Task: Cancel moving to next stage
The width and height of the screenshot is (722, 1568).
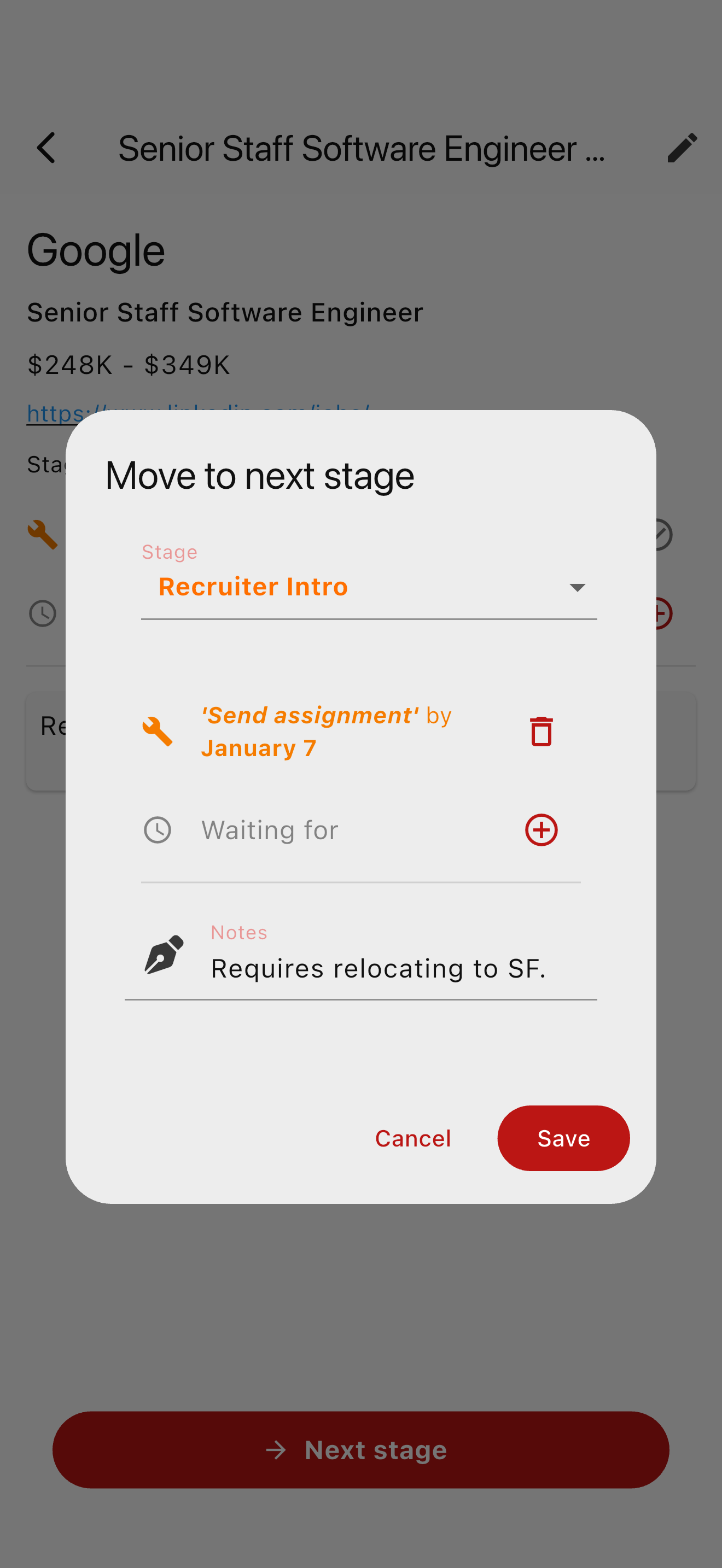Action: pyautogui.click(x=413, y=1138)
